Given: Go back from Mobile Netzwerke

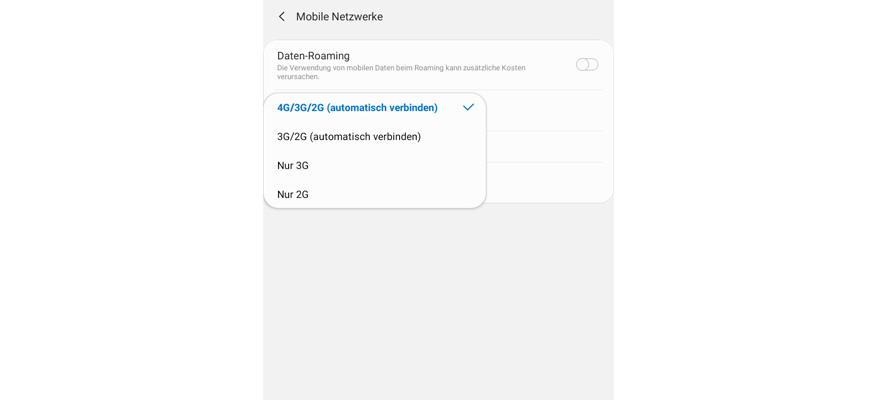Looking at the screenshot, I should [x=282, y=17].
